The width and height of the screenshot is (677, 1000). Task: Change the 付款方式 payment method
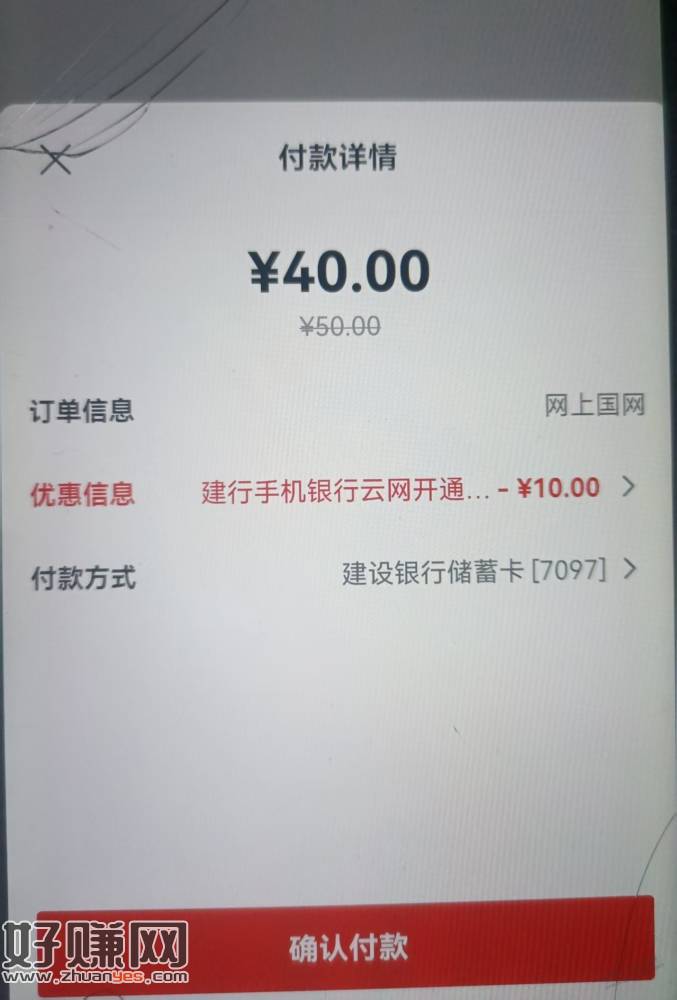(488, 571)
